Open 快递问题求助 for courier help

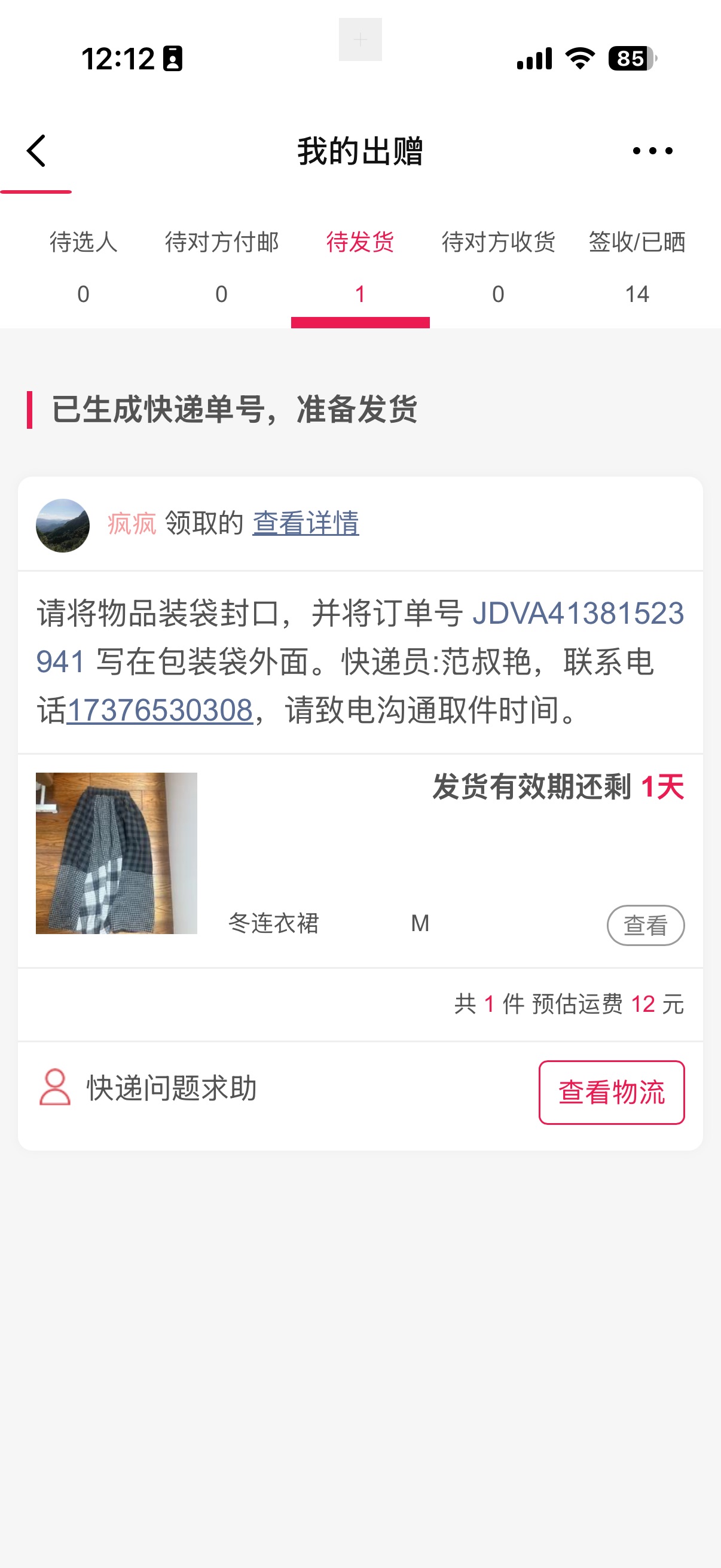tap(148, 1088)
